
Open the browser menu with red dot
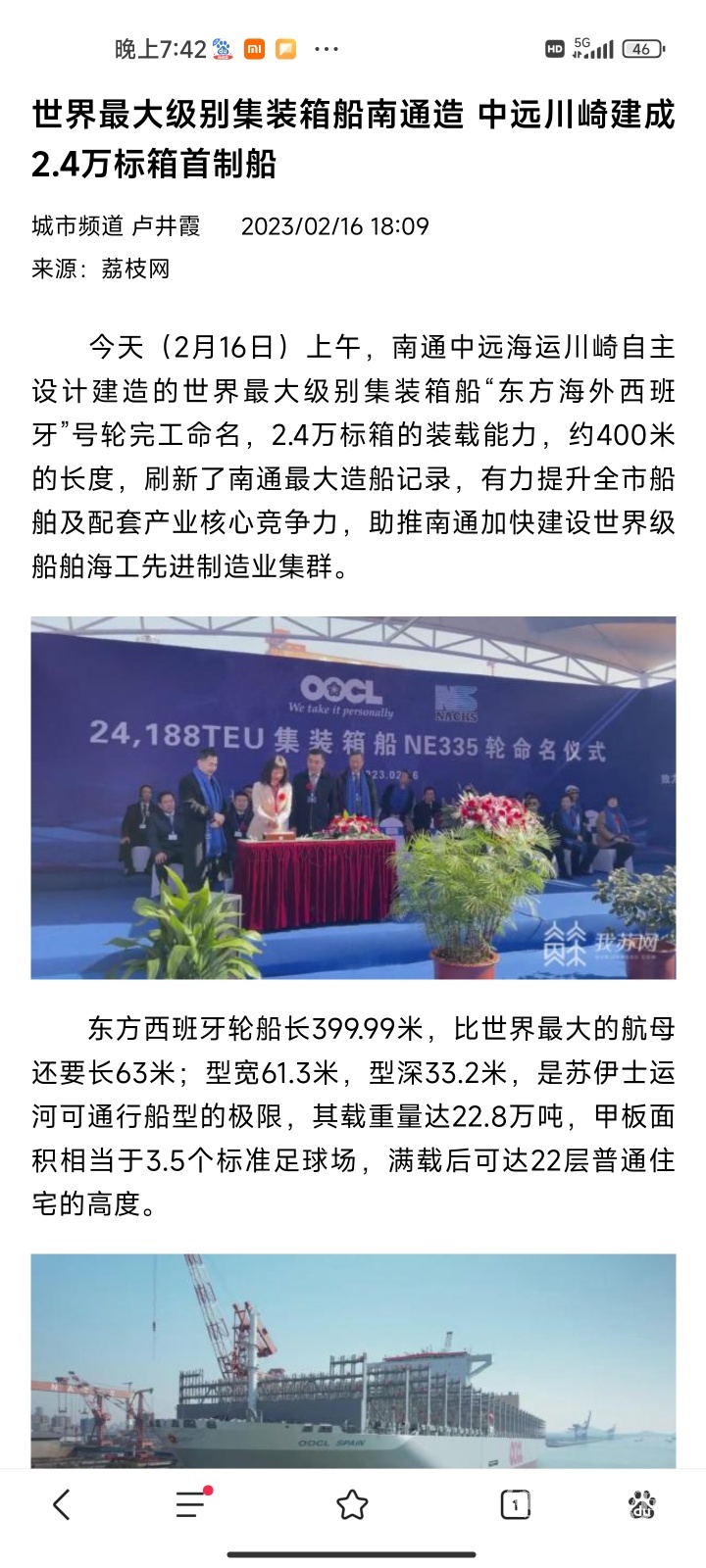pyautogui.click(x=191, y=1504)
